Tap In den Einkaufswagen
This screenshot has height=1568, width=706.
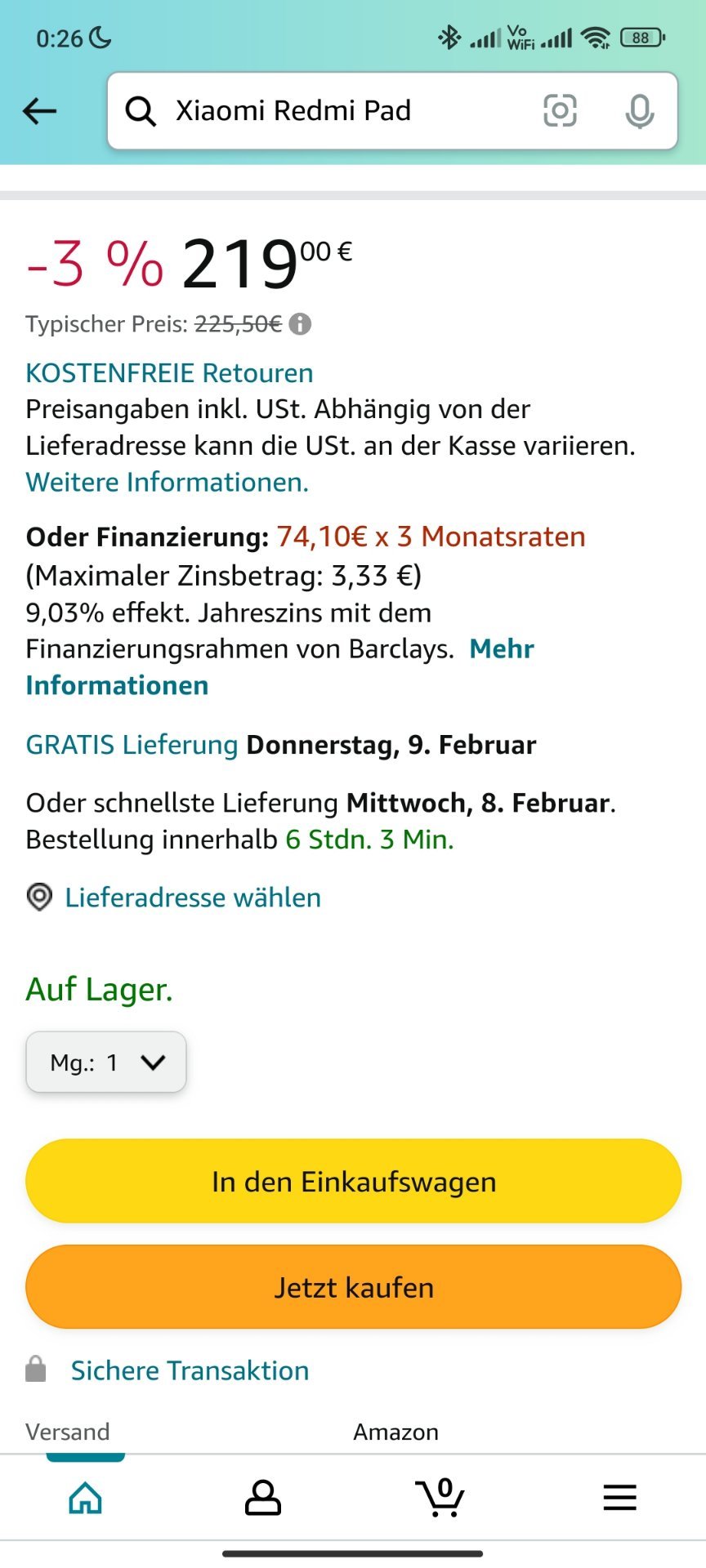(x=353, y=1182)
